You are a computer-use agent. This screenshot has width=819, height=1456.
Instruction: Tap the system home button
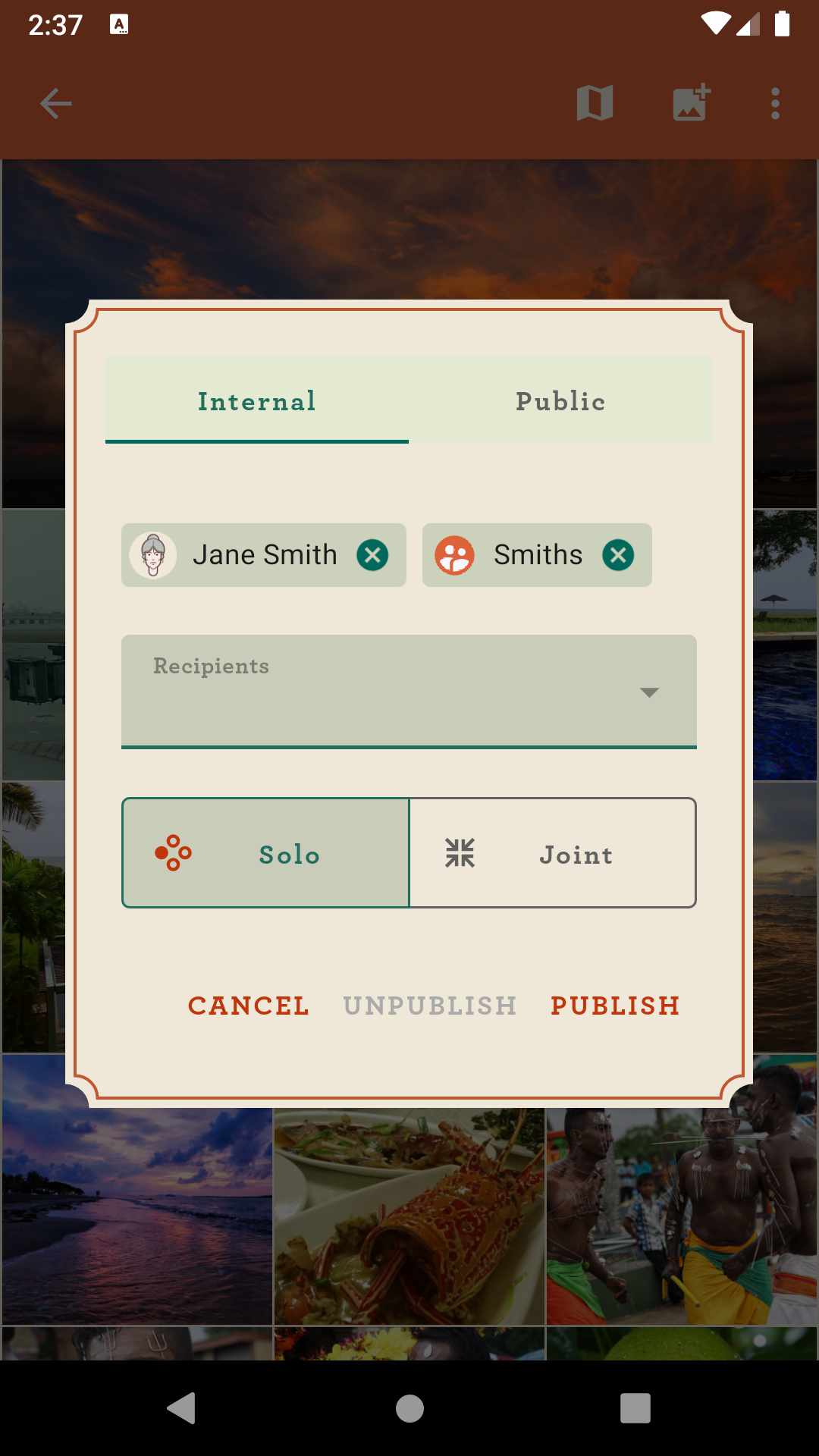point(409,1409)
